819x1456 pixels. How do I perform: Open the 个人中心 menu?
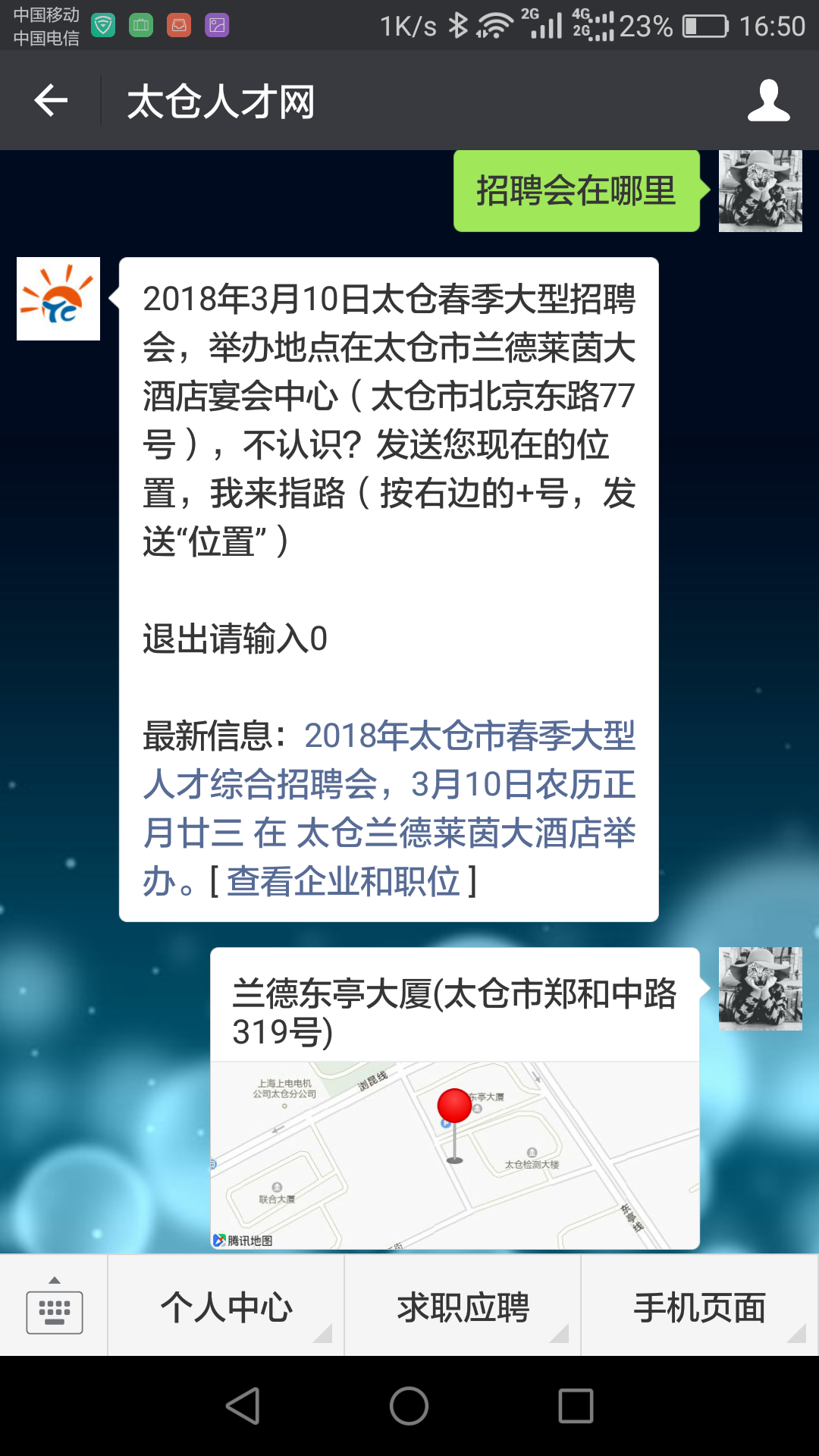coord(227,1304)
